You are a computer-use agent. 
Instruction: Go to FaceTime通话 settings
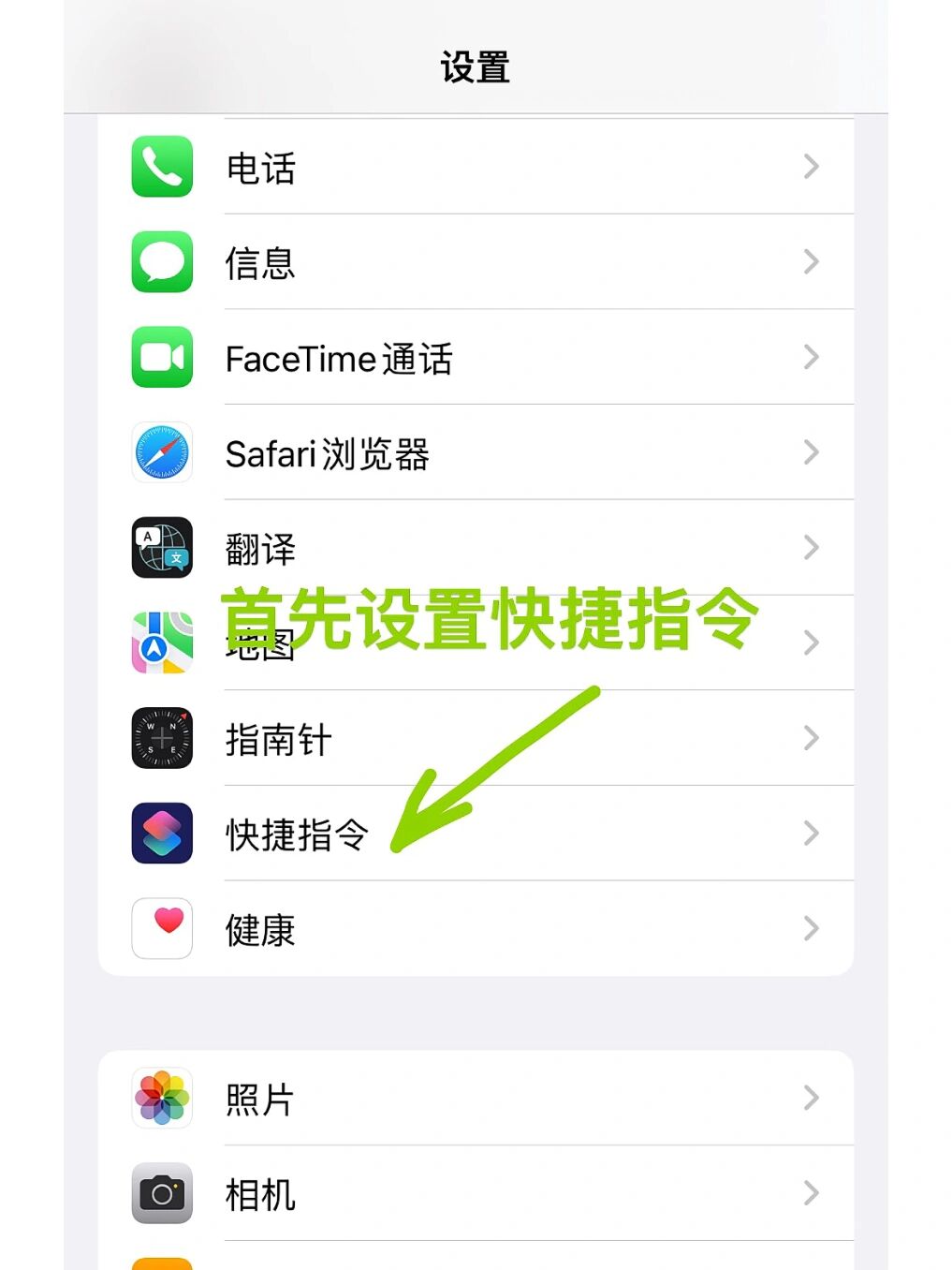click(x=476, y=359)
